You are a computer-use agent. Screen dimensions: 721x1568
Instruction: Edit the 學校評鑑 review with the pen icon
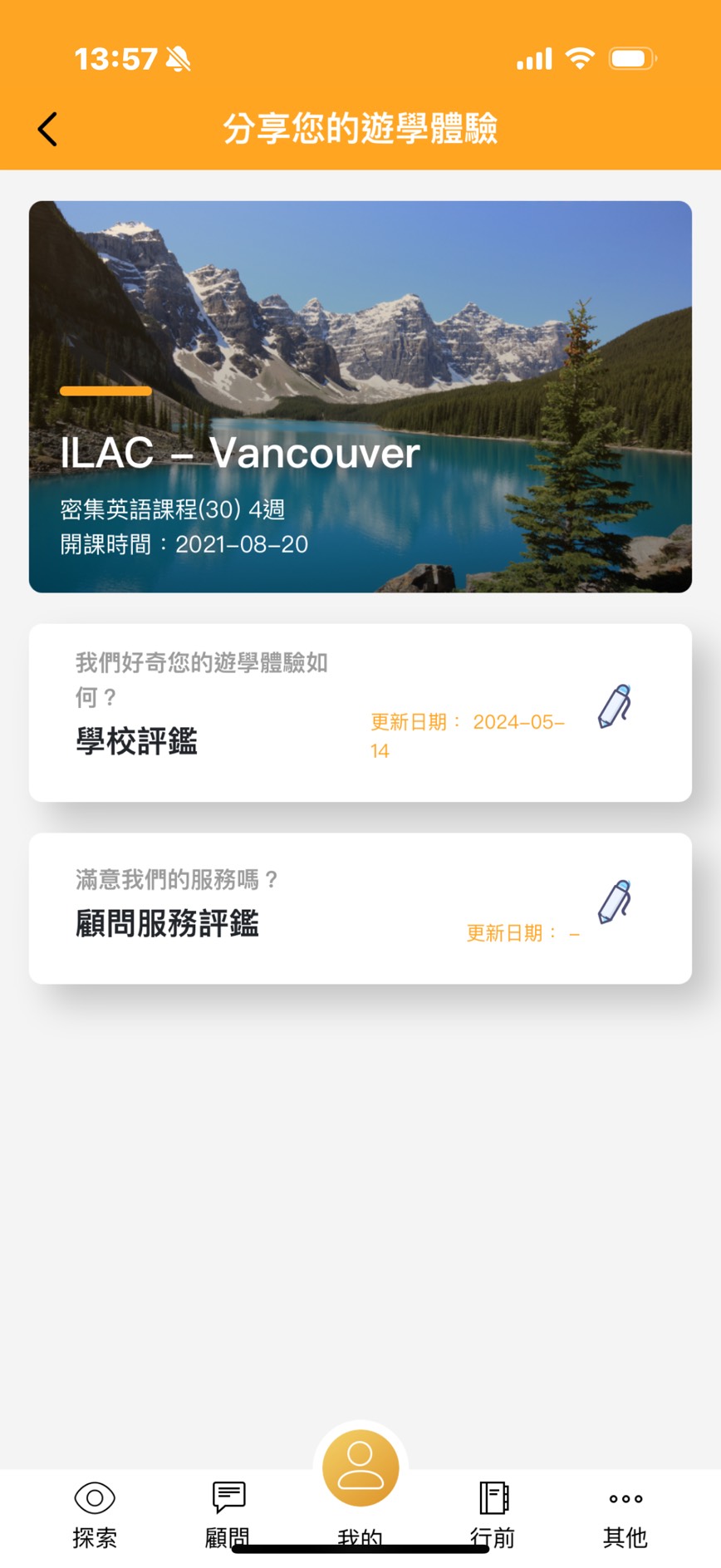[x=615, y=706]
